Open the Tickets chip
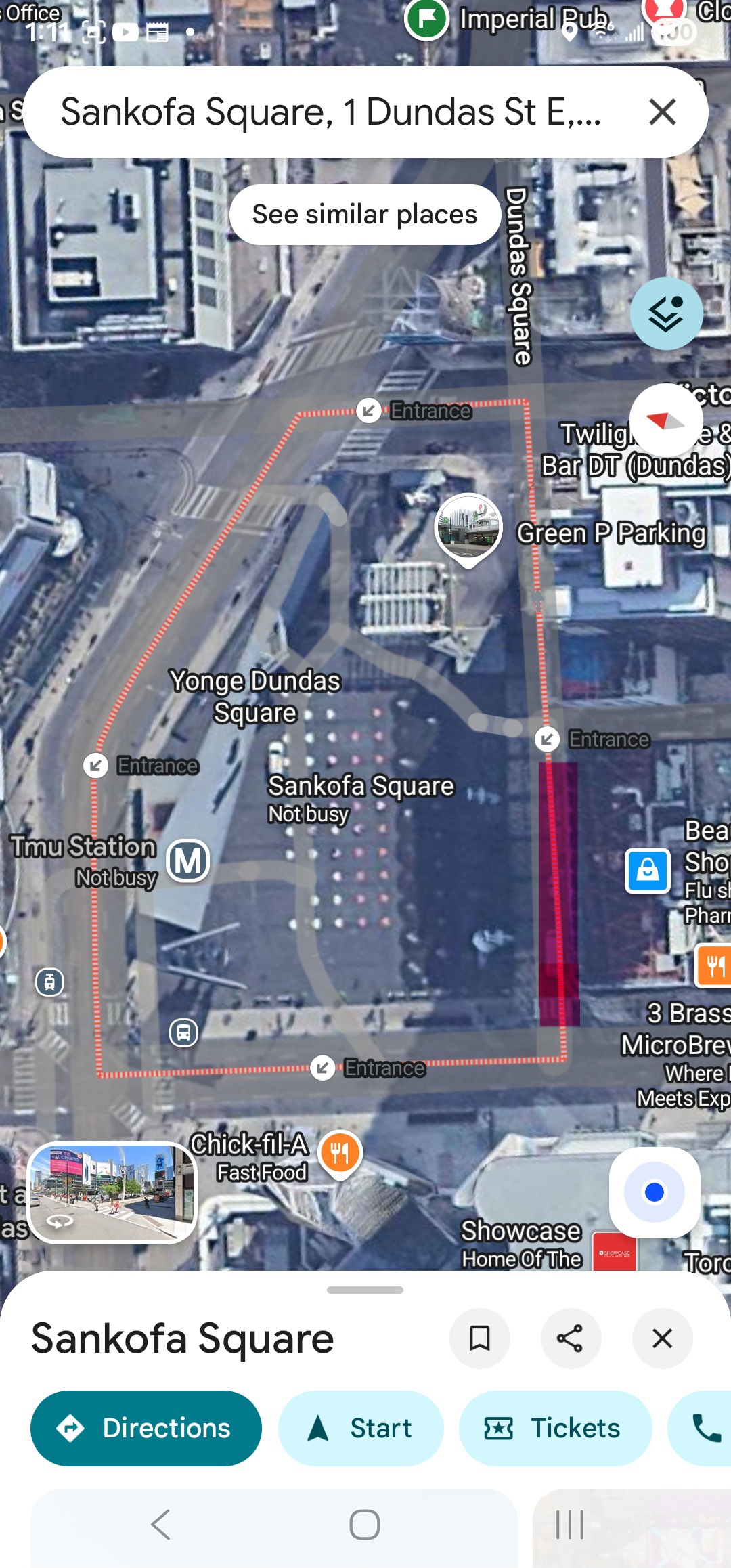 pos(555,1429)
